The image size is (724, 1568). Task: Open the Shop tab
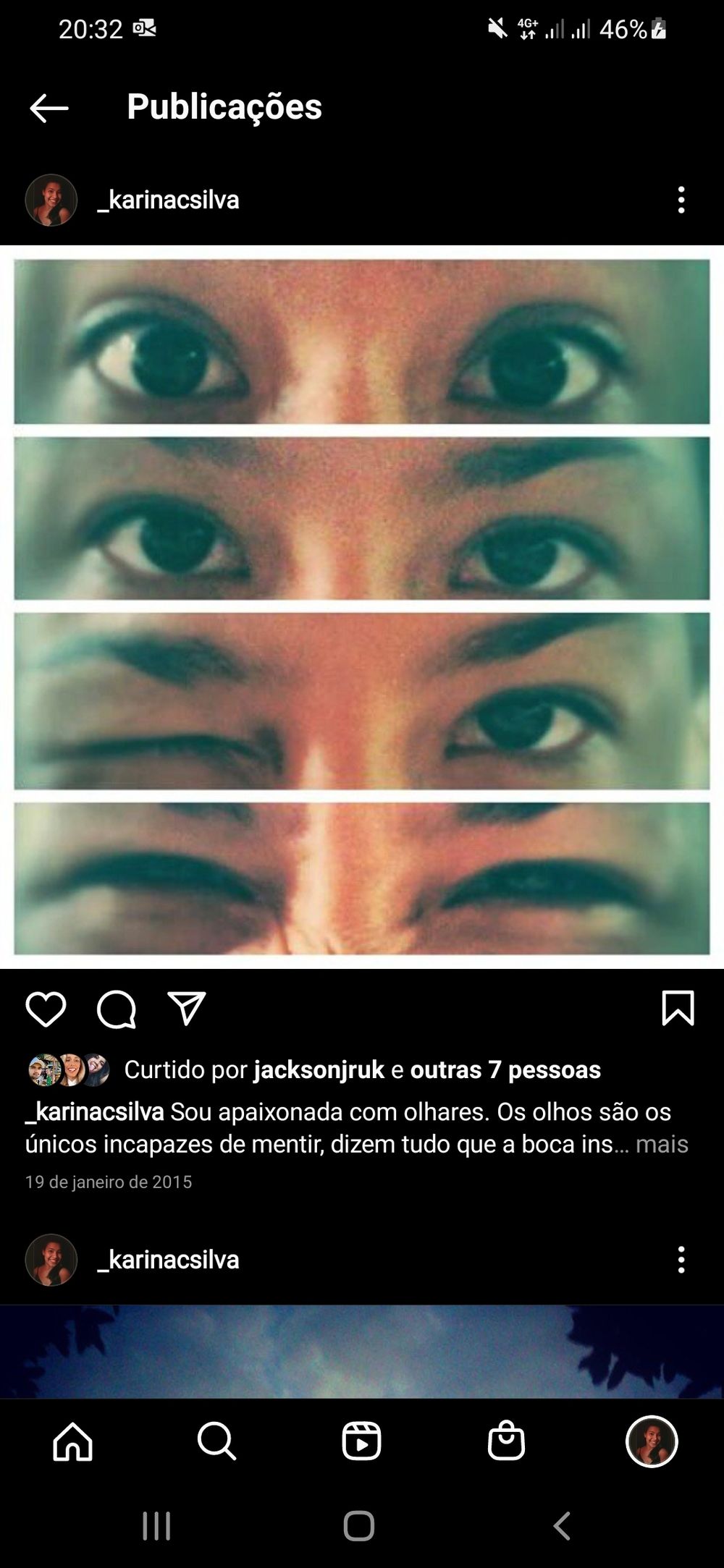[506, 1441]
